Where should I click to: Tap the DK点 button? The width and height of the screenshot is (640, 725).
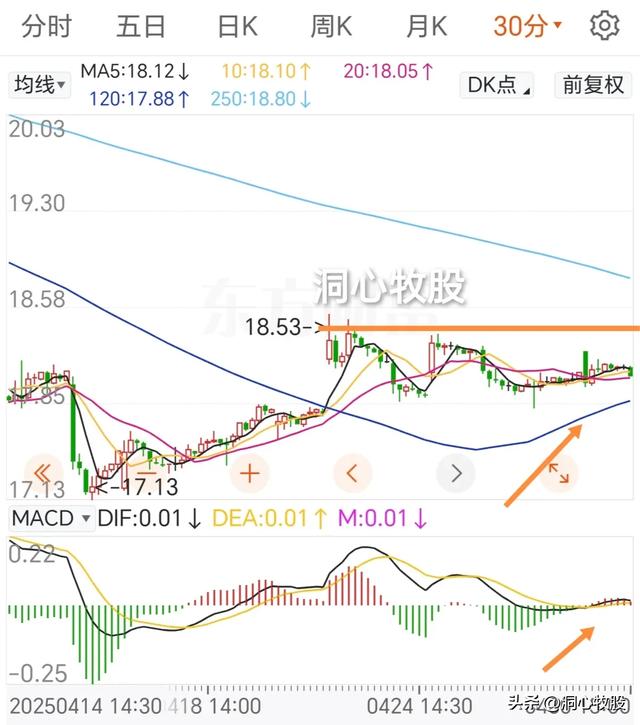pos(497,85)
